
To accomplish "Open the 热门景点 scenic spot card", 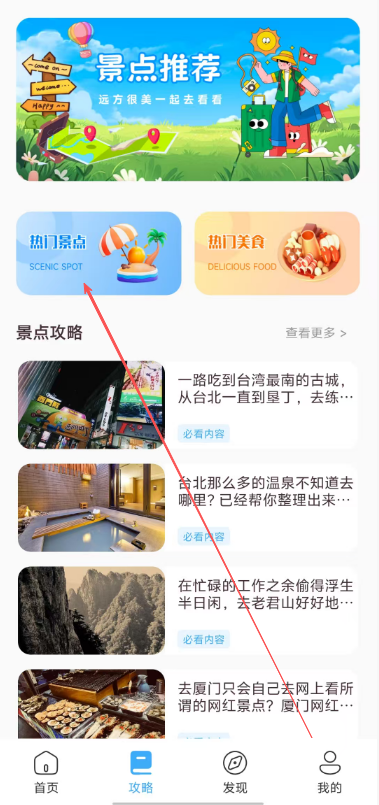I will pos(99,254).
